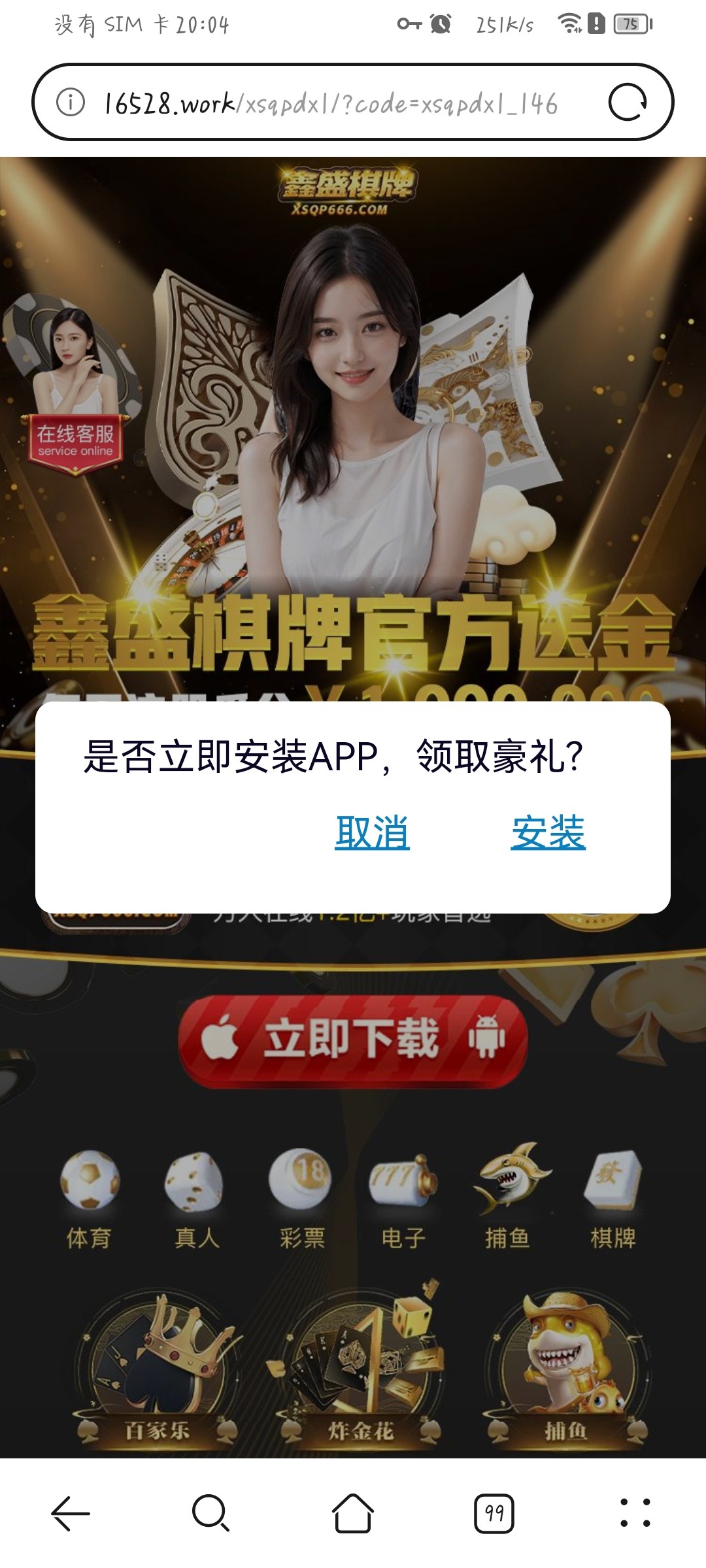
Task: Go to the browser home page
Action: pos(353,1512)
